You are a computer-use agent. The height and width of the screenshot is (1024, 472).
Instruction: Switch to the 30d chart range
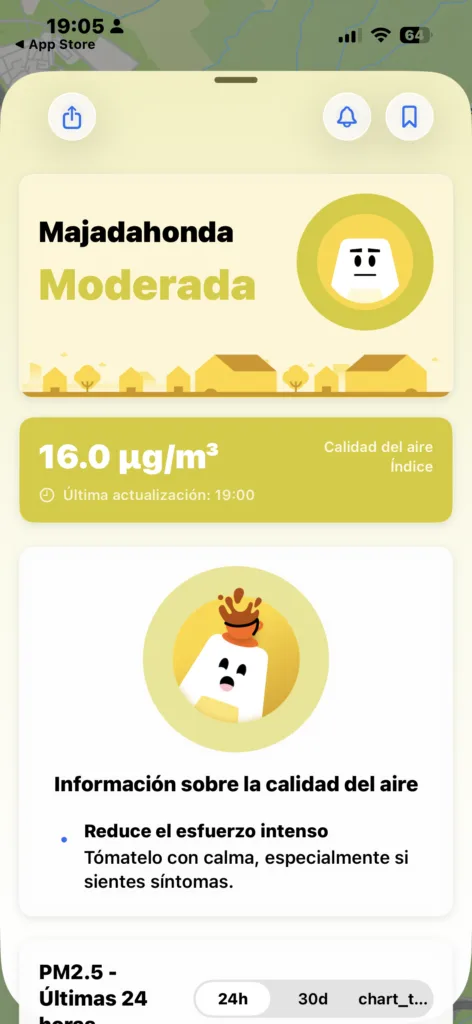(x=313, y=999)
